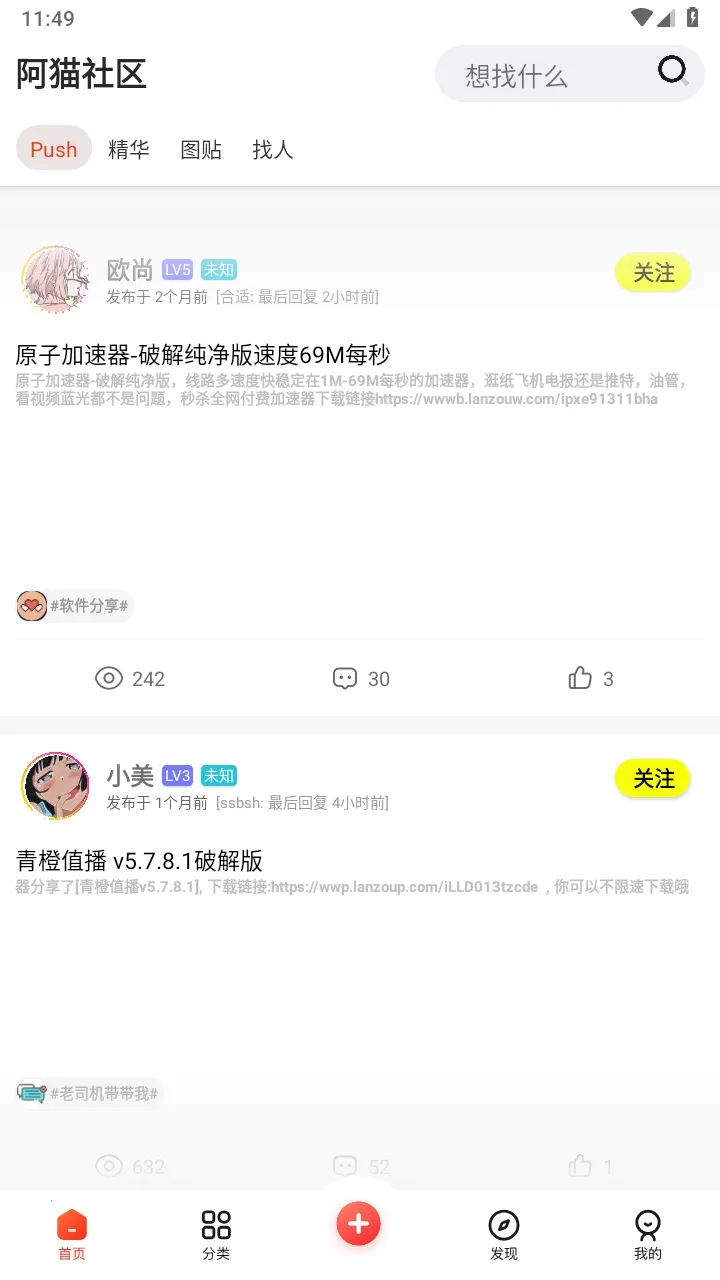The image size is (720, 1280).
Task: Switch to the 精华 tab
Action: tap(129, 149)
